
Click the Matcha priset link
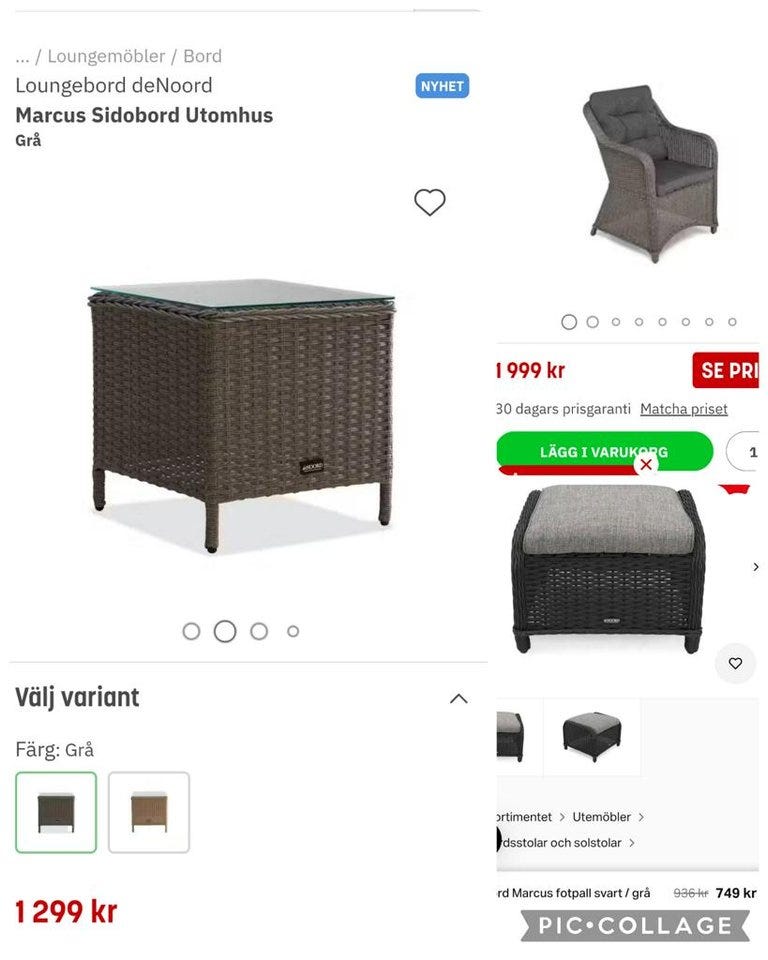(x=684, y=409)
